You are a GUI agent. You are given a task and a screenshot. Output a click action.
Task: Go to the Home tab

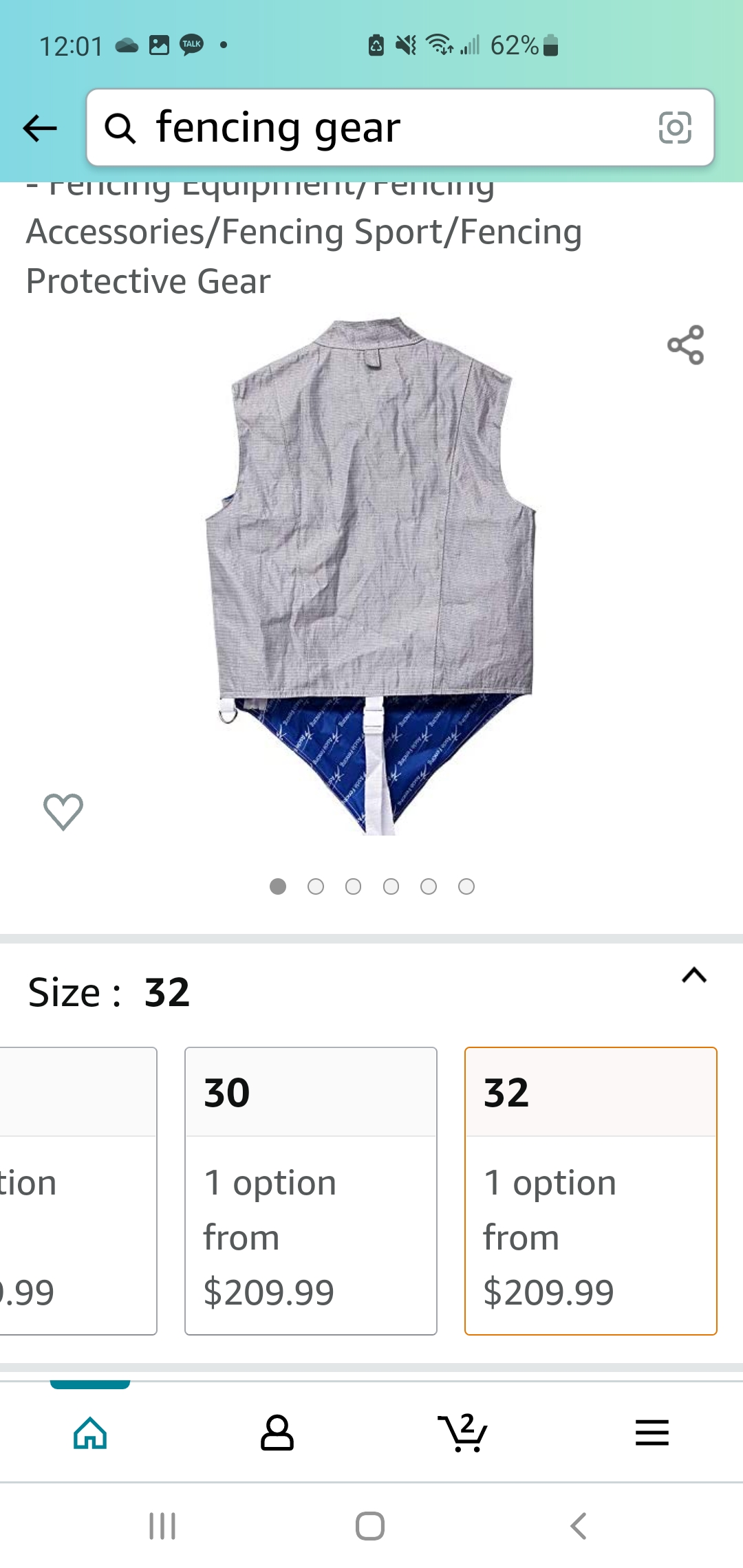(90, 1433)
